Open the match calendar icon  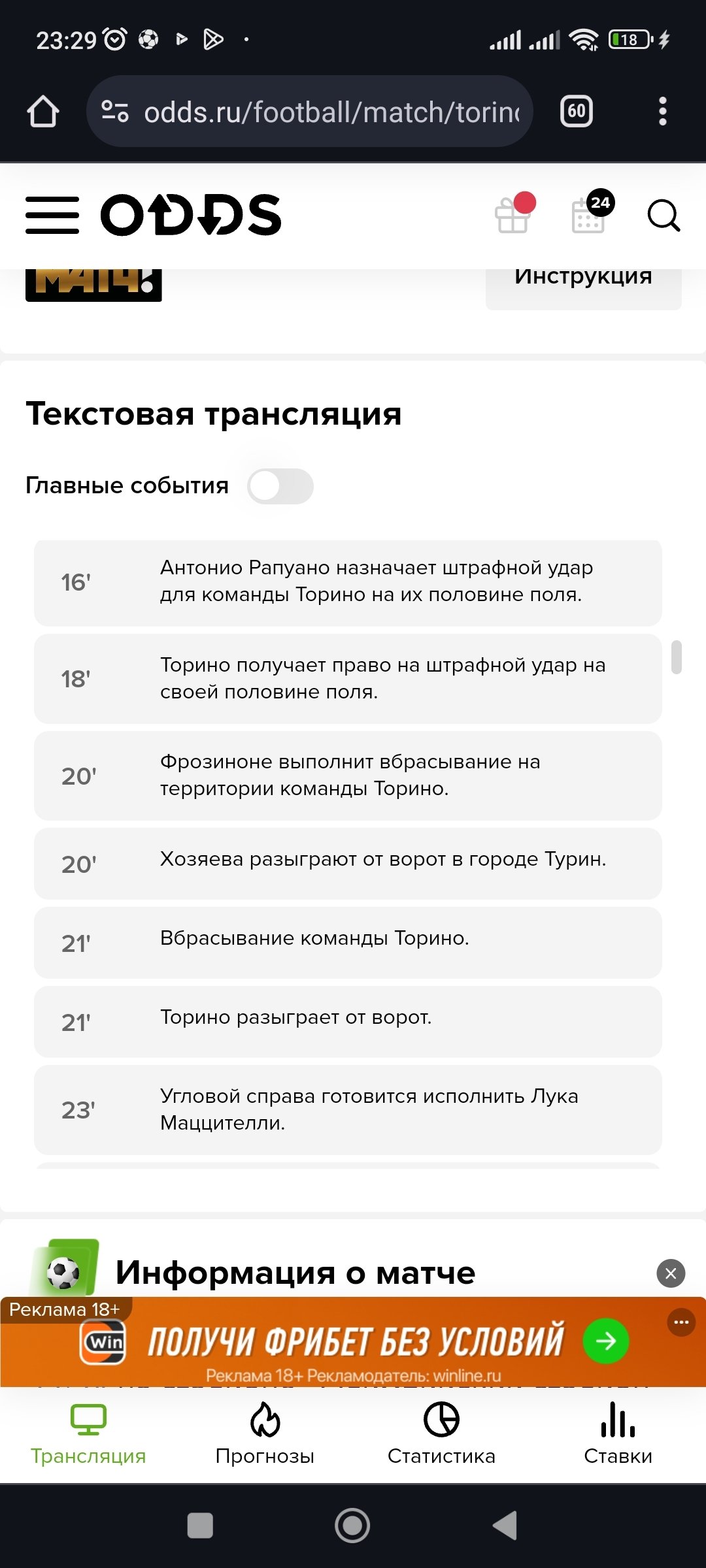(x=590, y=214)
